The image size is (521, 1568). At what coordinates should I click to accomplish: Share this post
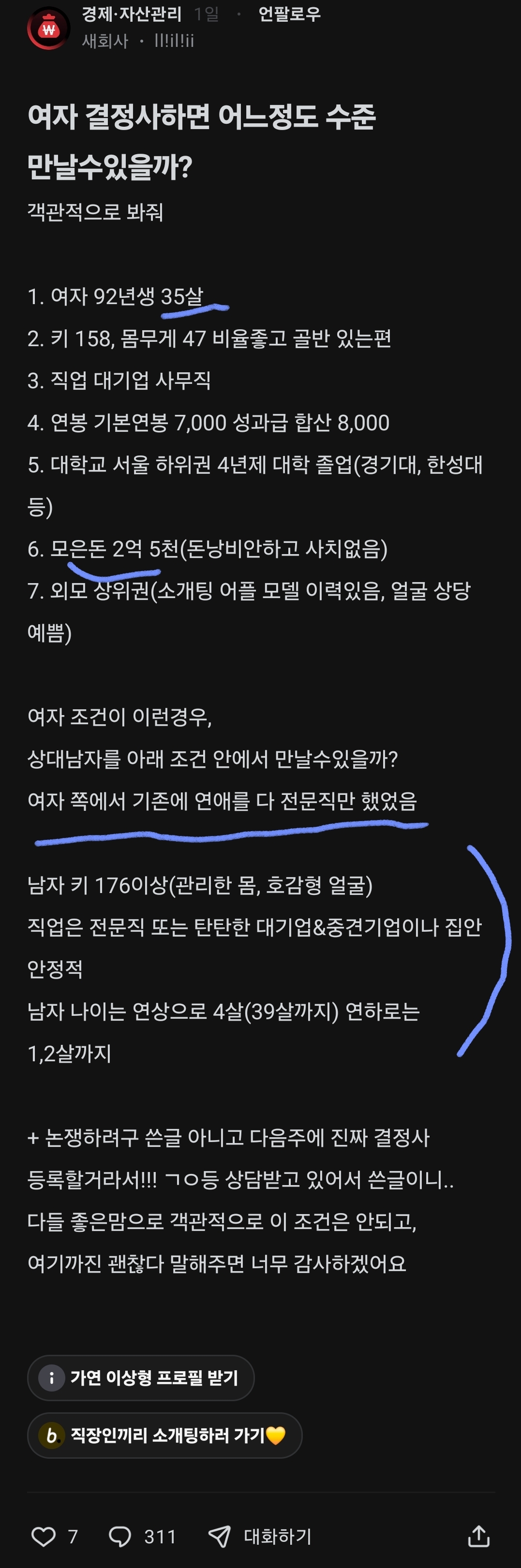pyautogui.click(x=478, y=1537)
